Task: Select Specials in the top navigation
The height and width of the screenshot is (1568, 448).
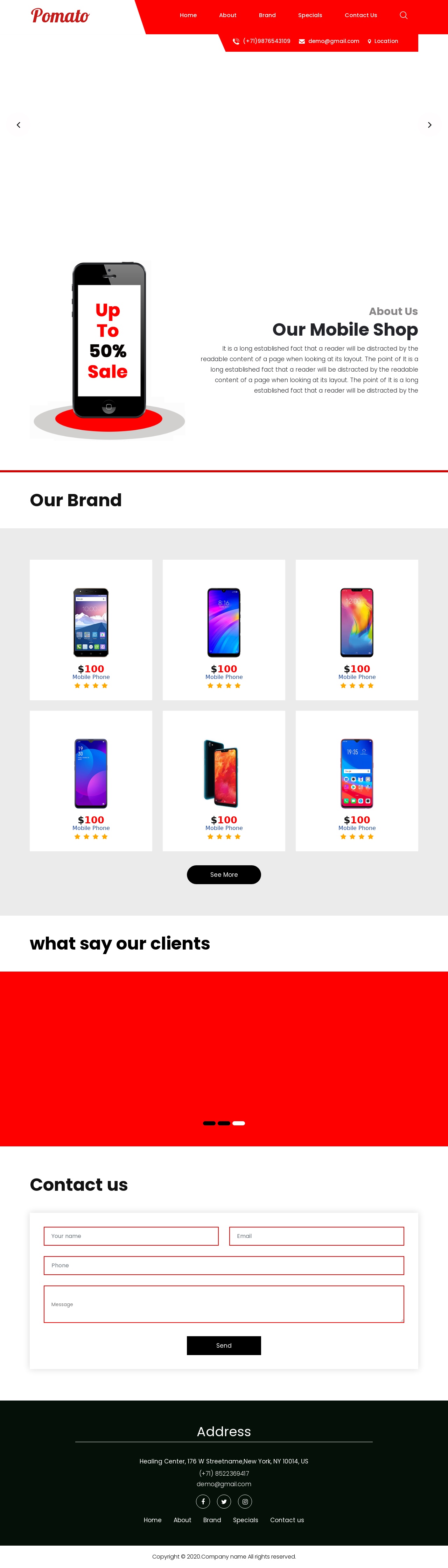Action: (310, 15)
